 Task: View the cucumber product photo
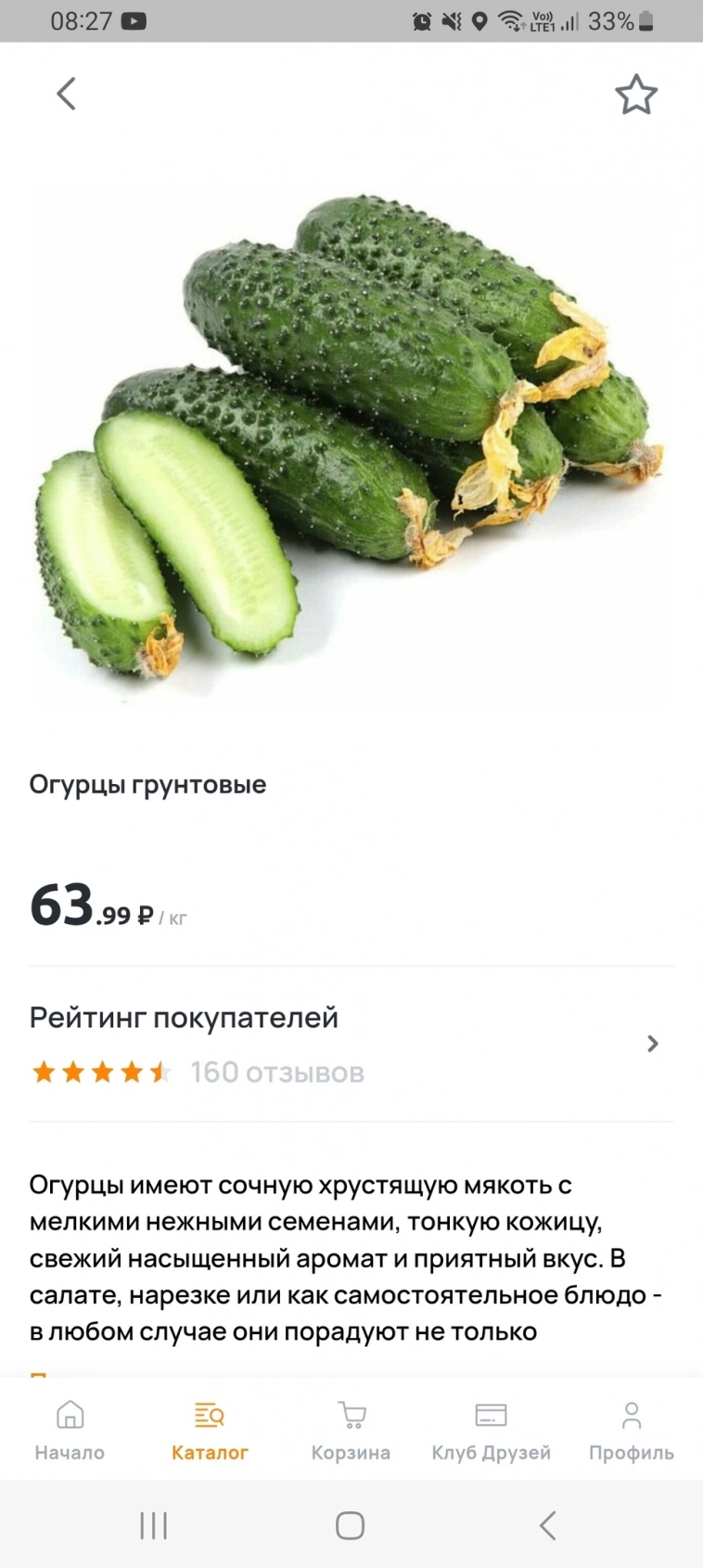[351, 445]
